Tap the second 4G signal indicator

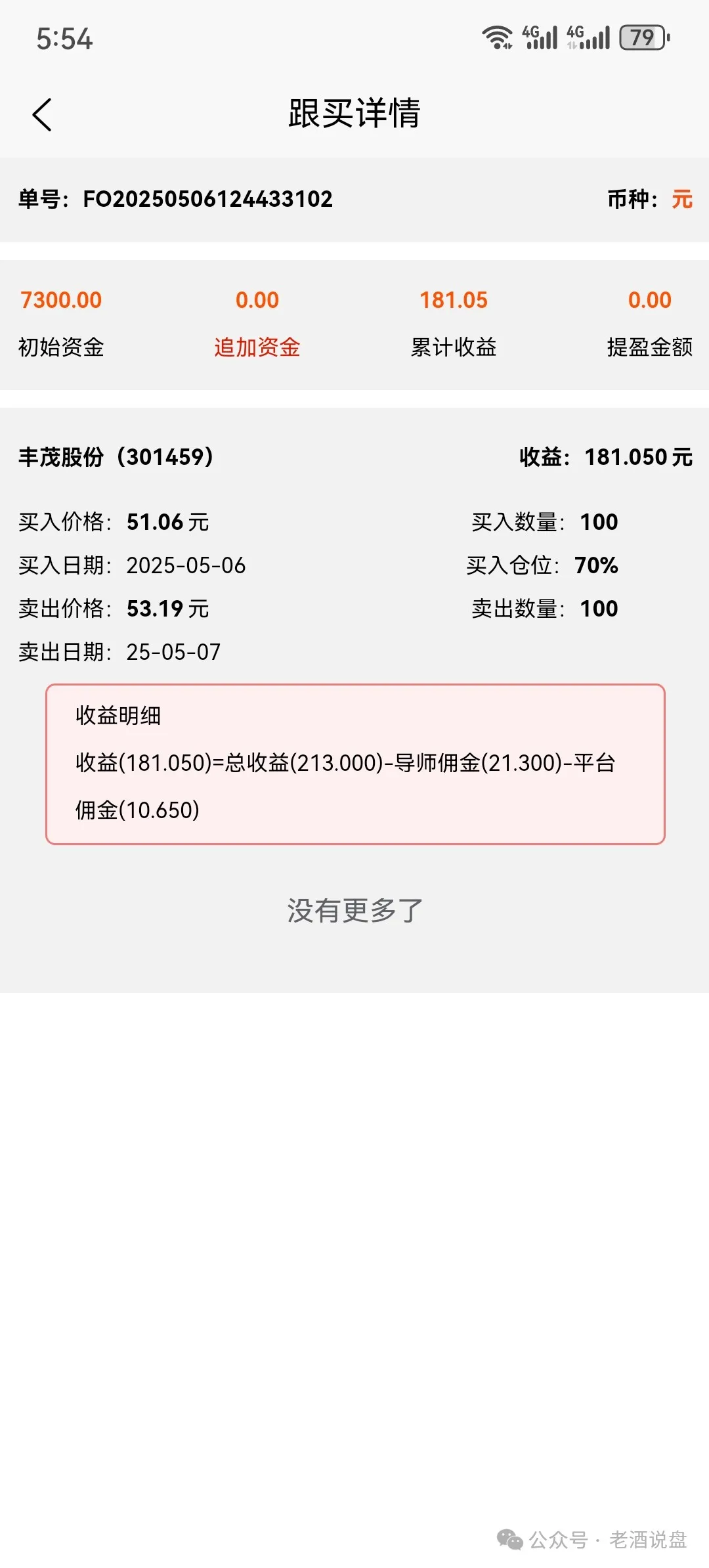point(588,36)
